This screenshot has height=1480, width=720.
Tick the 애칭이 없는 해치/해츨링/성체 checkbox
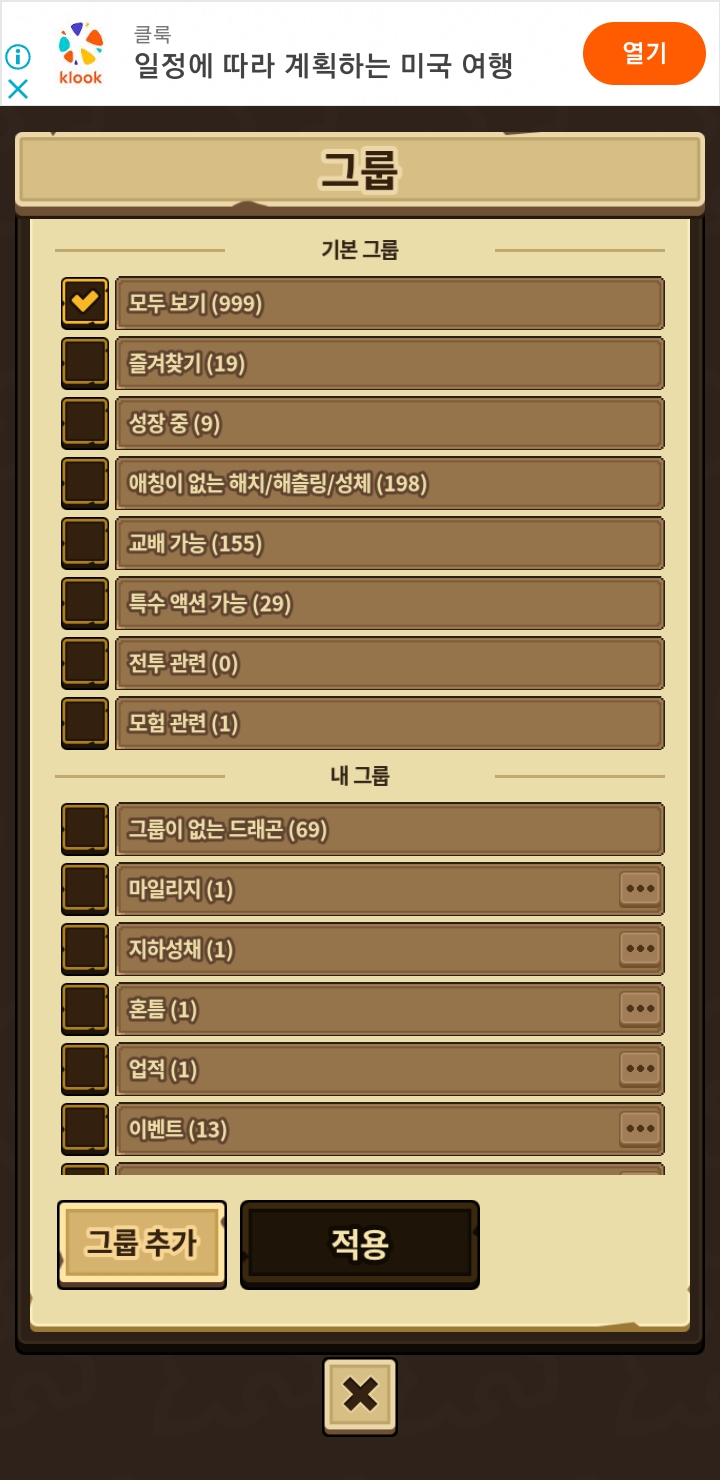pos(85,483)
